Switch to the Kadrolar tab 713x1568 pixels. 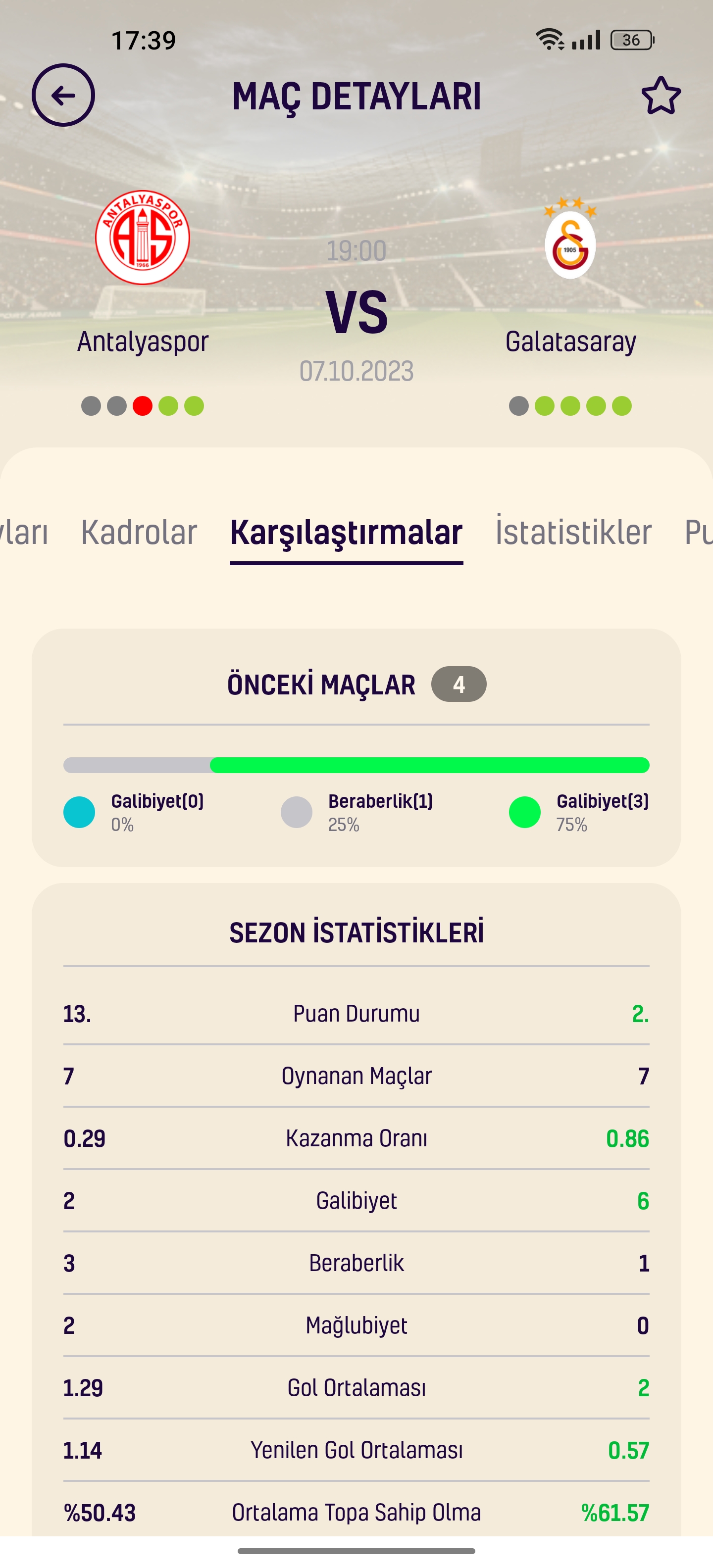click(x=139, y=532)
